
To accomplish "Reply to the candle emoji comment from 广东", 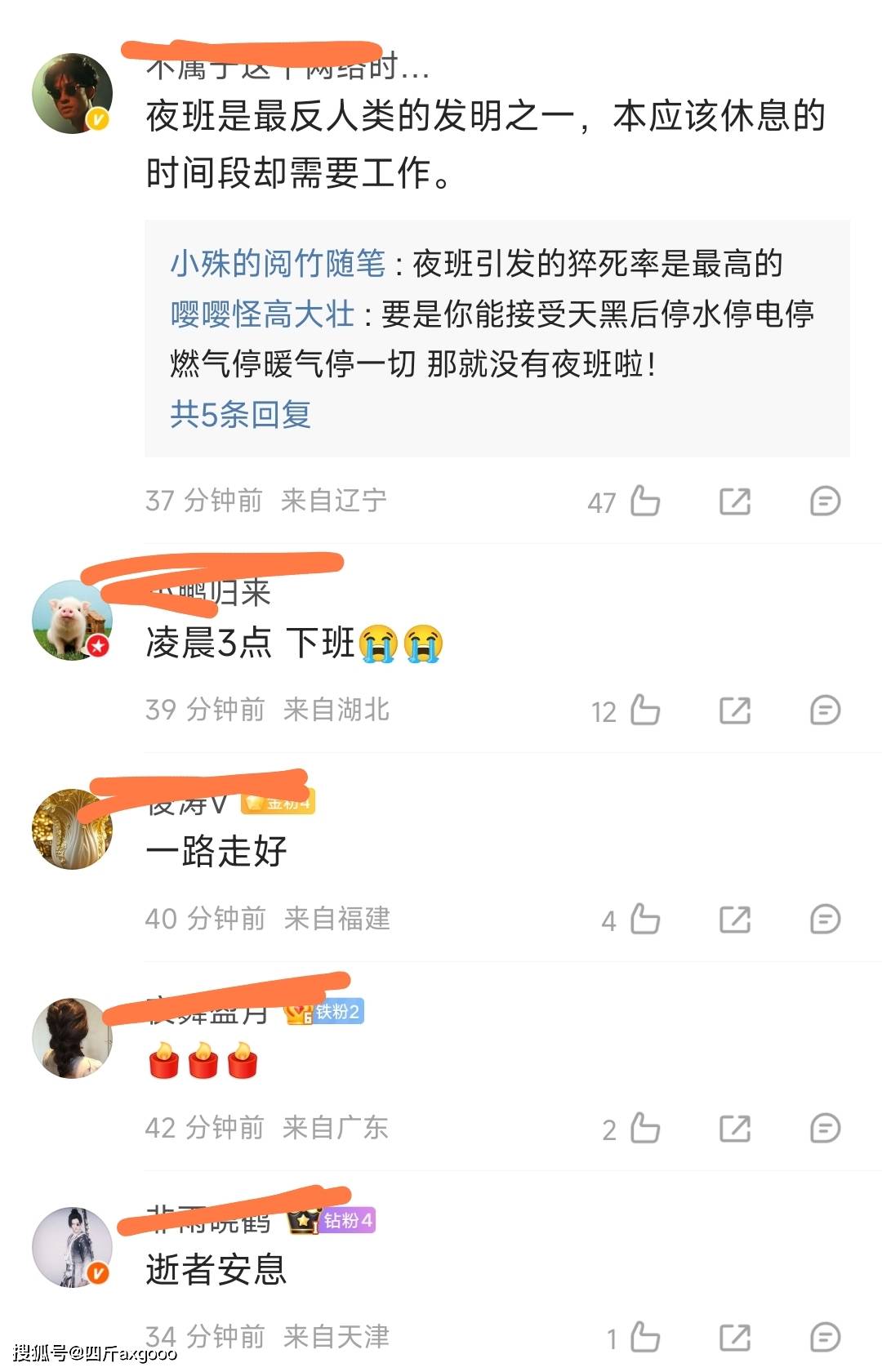I will (824, 1128).
